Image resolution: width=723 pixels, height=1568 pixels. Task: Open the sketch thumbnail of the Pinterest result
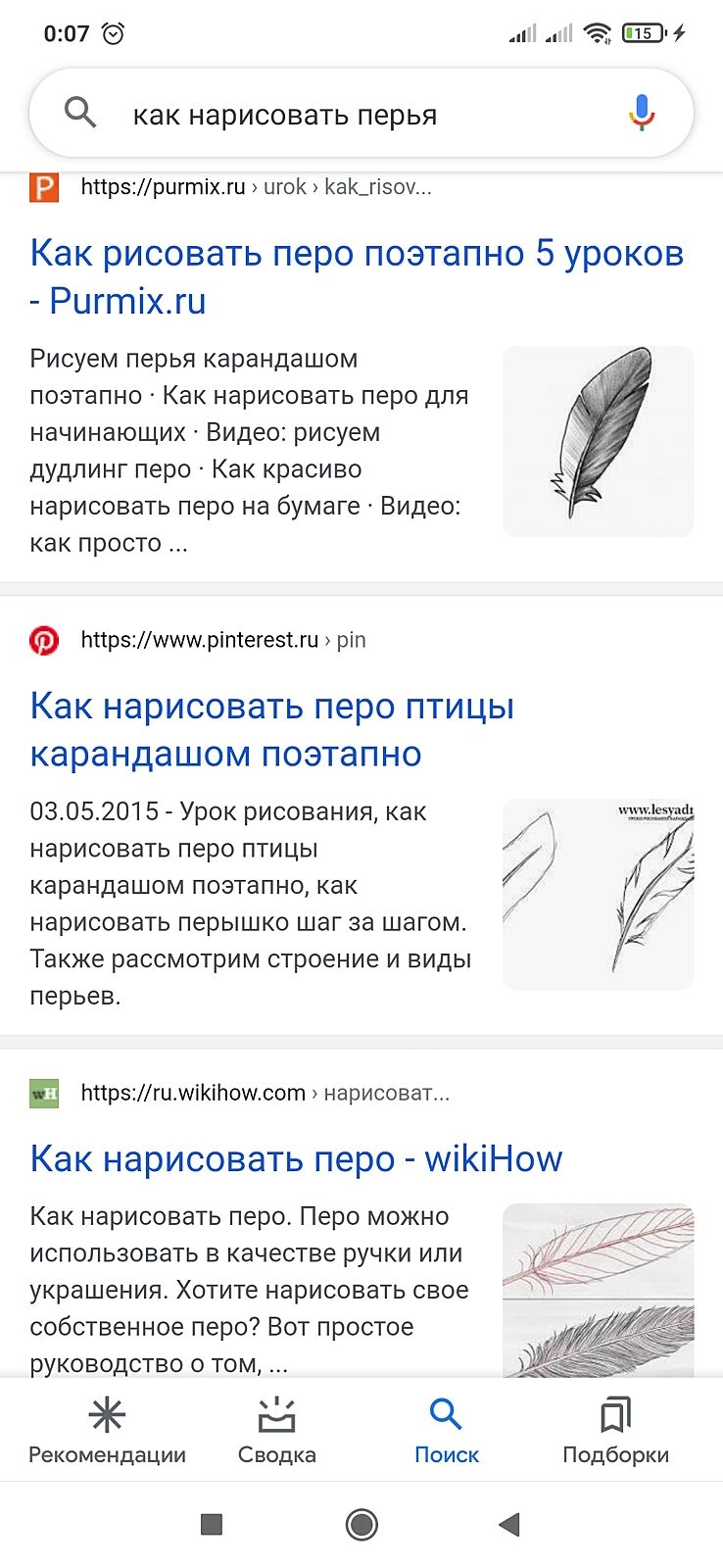[598, 894]
